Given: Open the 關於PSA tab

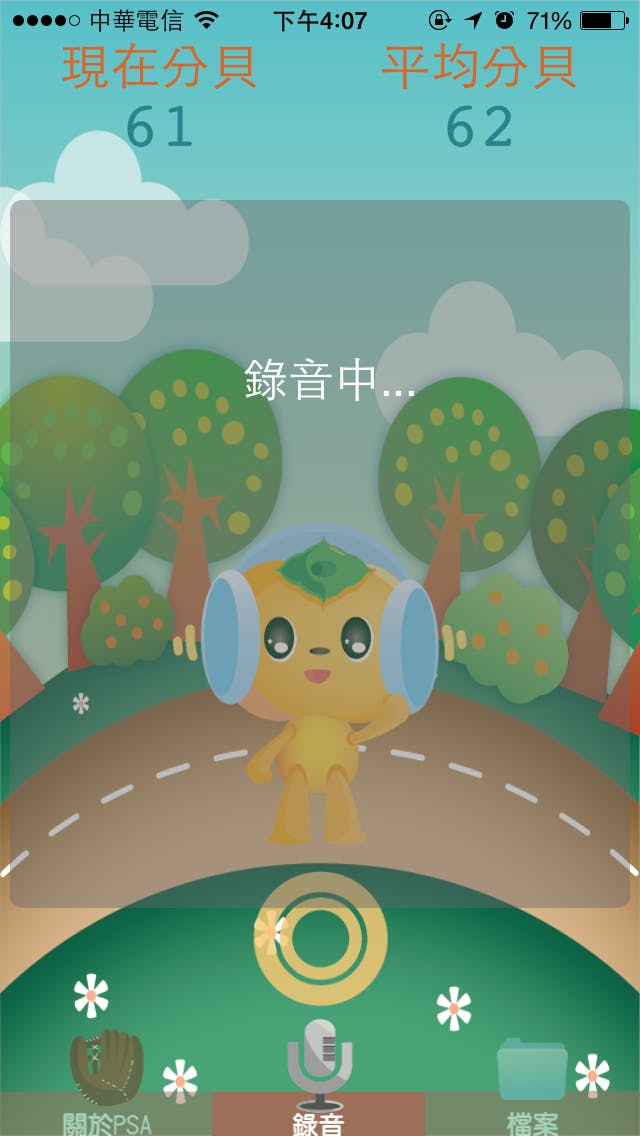Looking at the screenshot, I should 106,1085.
